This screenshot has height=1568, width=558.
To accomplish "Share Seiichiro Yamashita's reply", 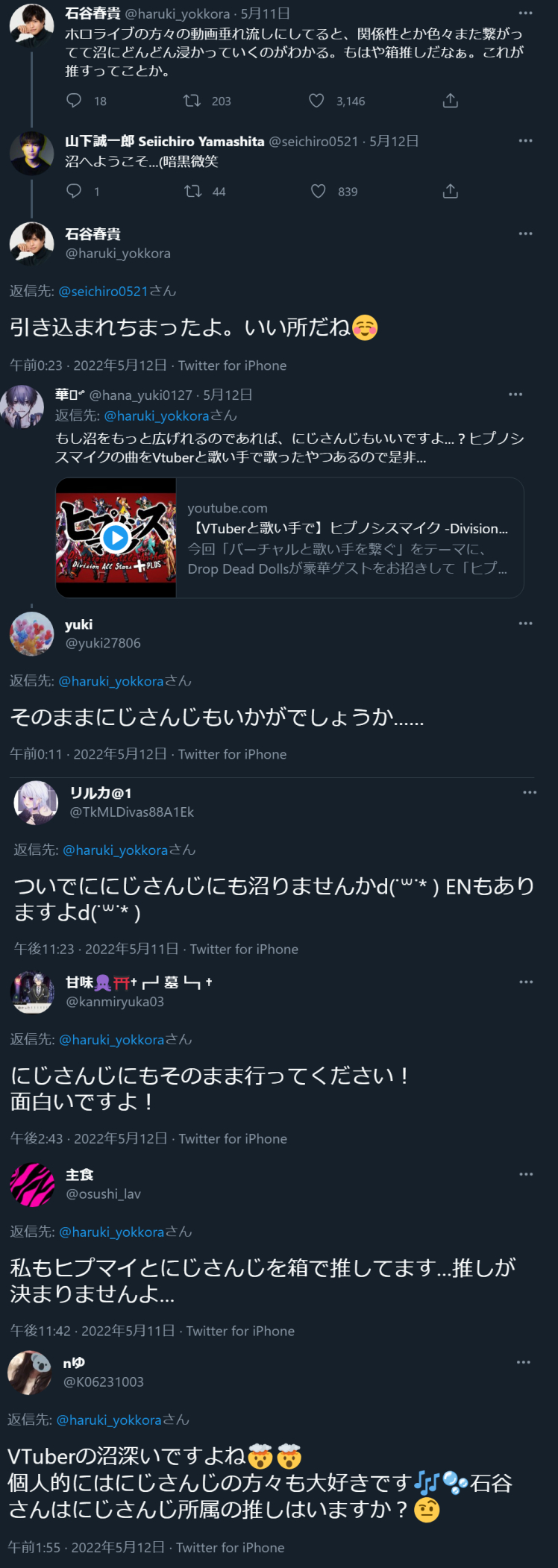I will click(x=450, y=192).
